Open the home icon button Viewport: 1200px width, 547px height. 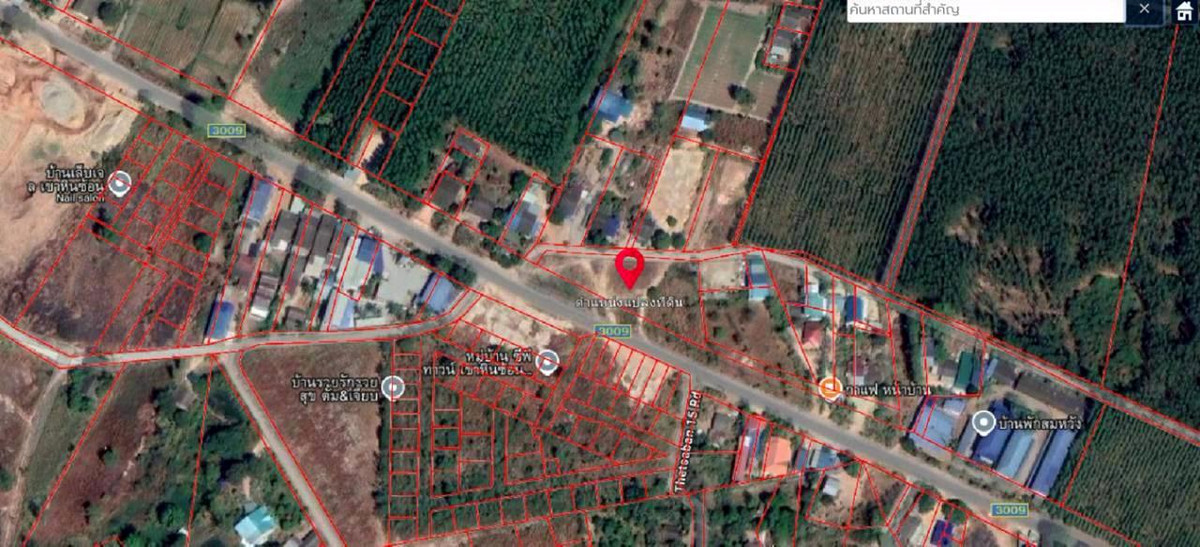pos(1184,11)
